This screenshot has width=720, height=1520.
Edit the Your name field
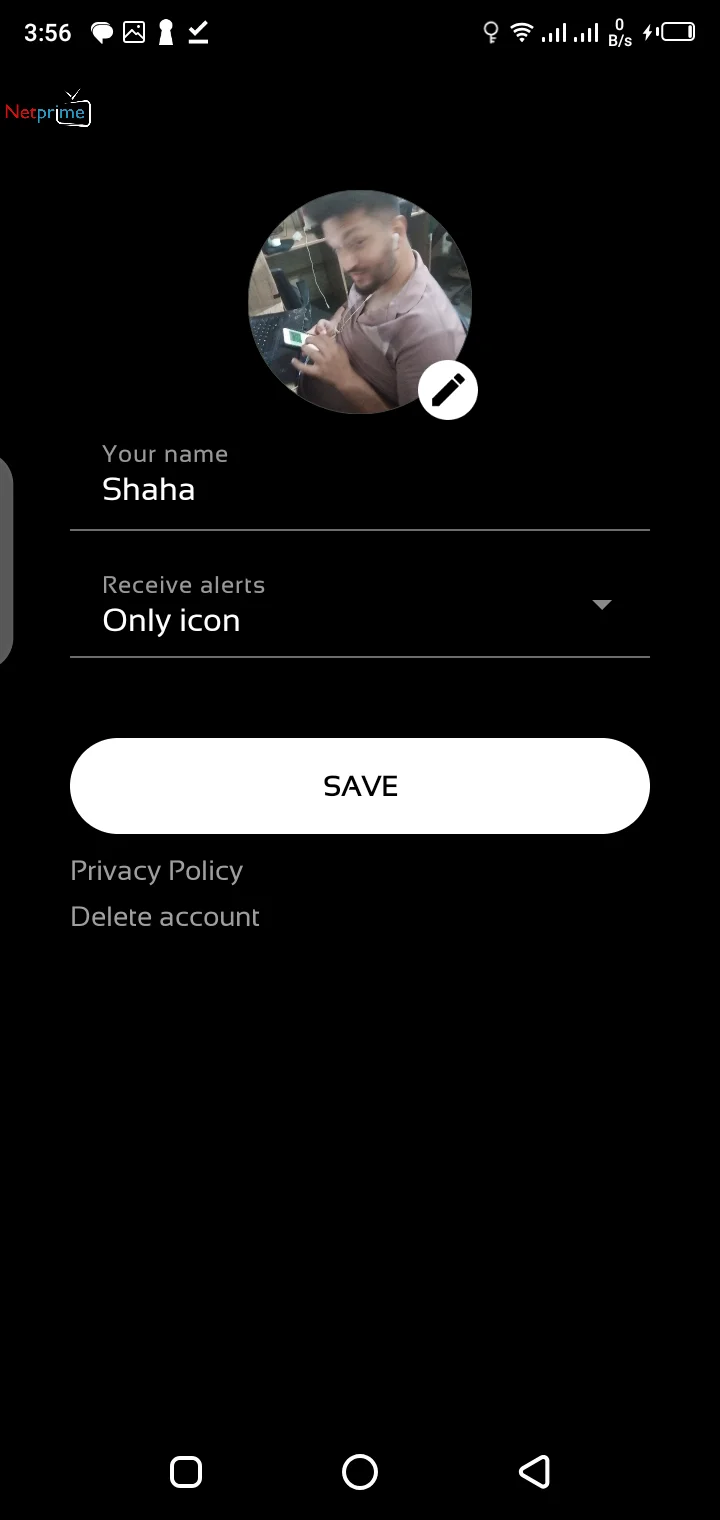(360, 482)
